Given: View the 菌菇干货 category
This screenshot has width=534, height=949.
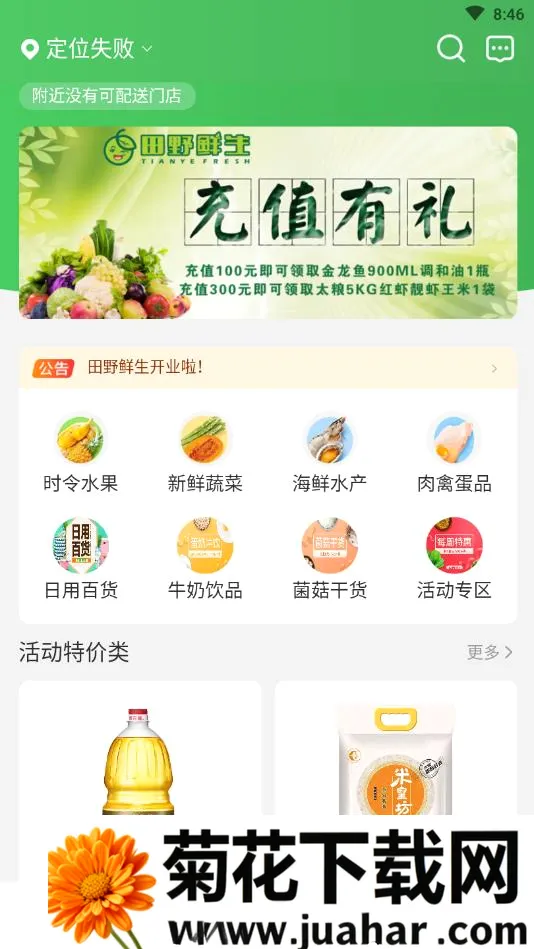Looking at the screenshot, I should click(x=330, y=559).
